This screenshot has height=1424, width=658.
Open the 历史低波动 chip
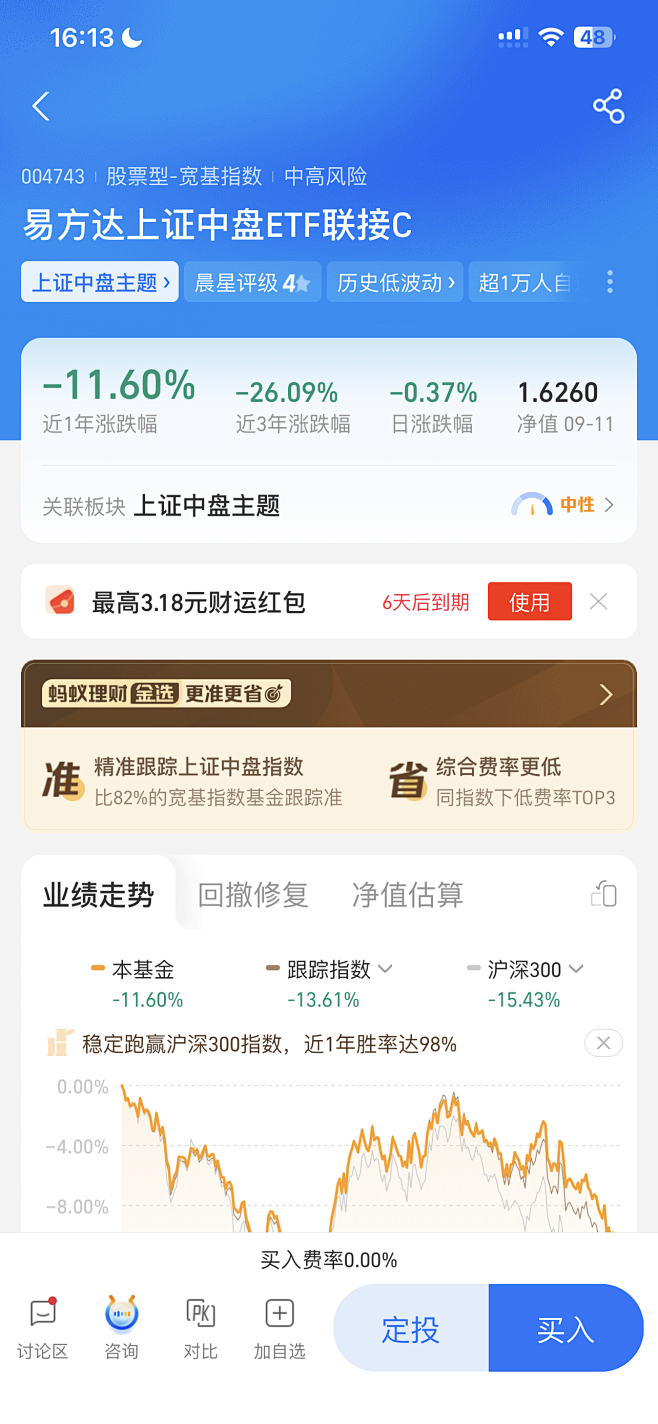pos(396,283)
